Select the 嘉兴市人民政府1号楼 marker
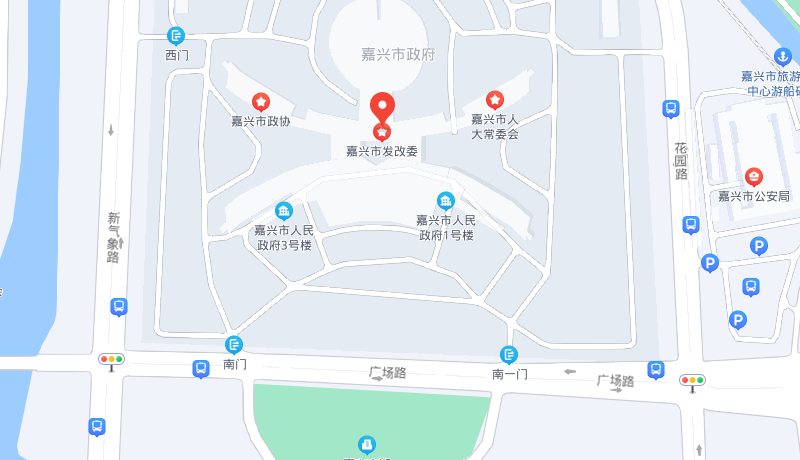Image resolution: width=800 pixels, height=460 pixels. [x=445, y=201]
